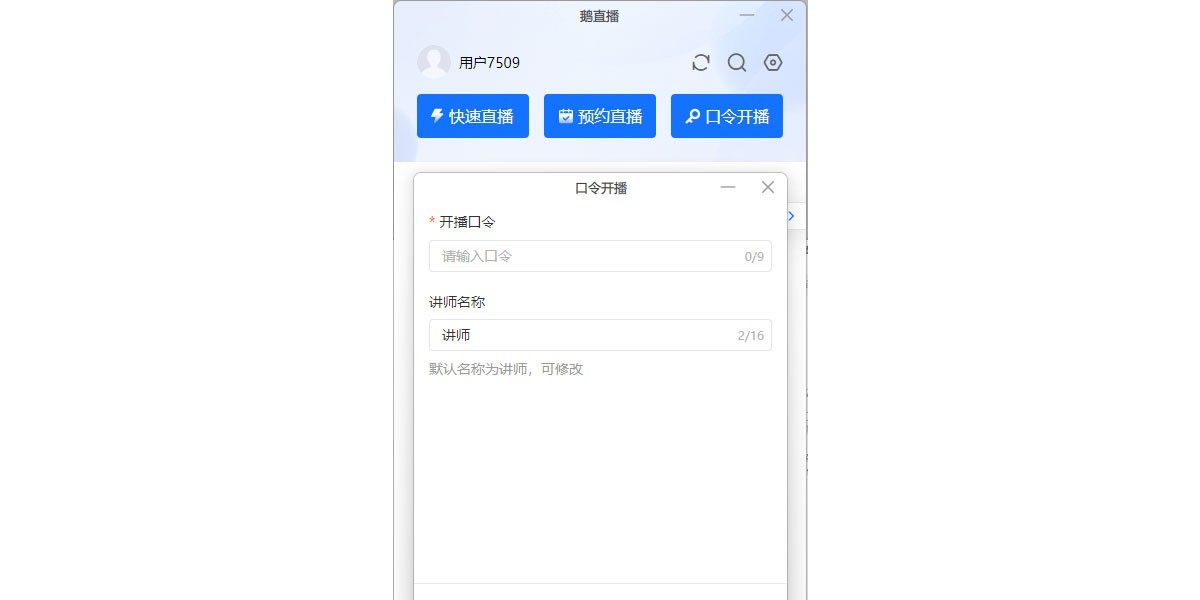Open 预约直播 scheduled live
1200x600 pixels.
600,116
